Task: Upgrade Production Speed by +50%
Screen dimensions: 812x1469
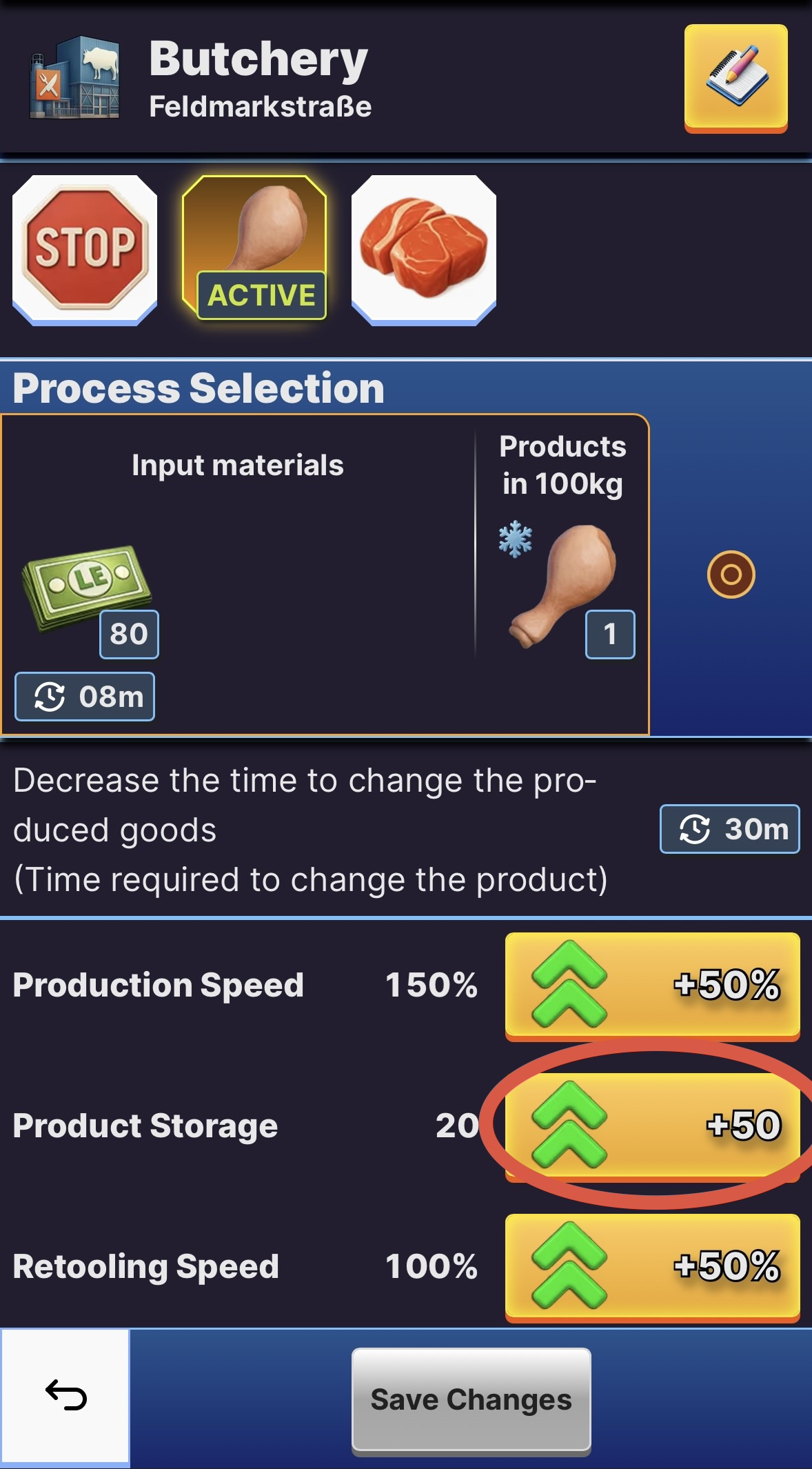Action: pos(652,985)
